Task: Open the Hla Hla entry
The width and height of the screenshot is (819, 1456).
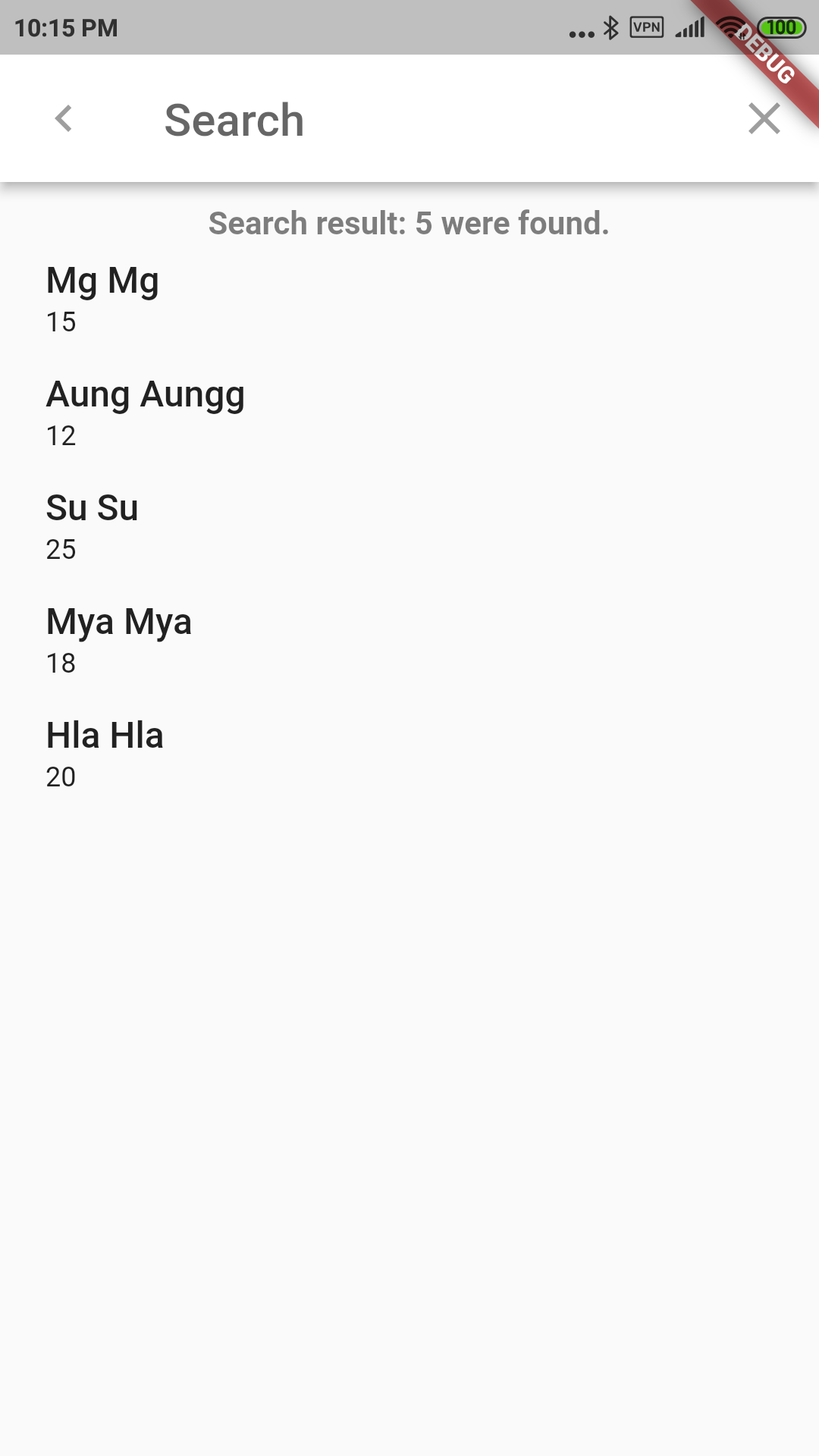Action: (x=409, y=755)
